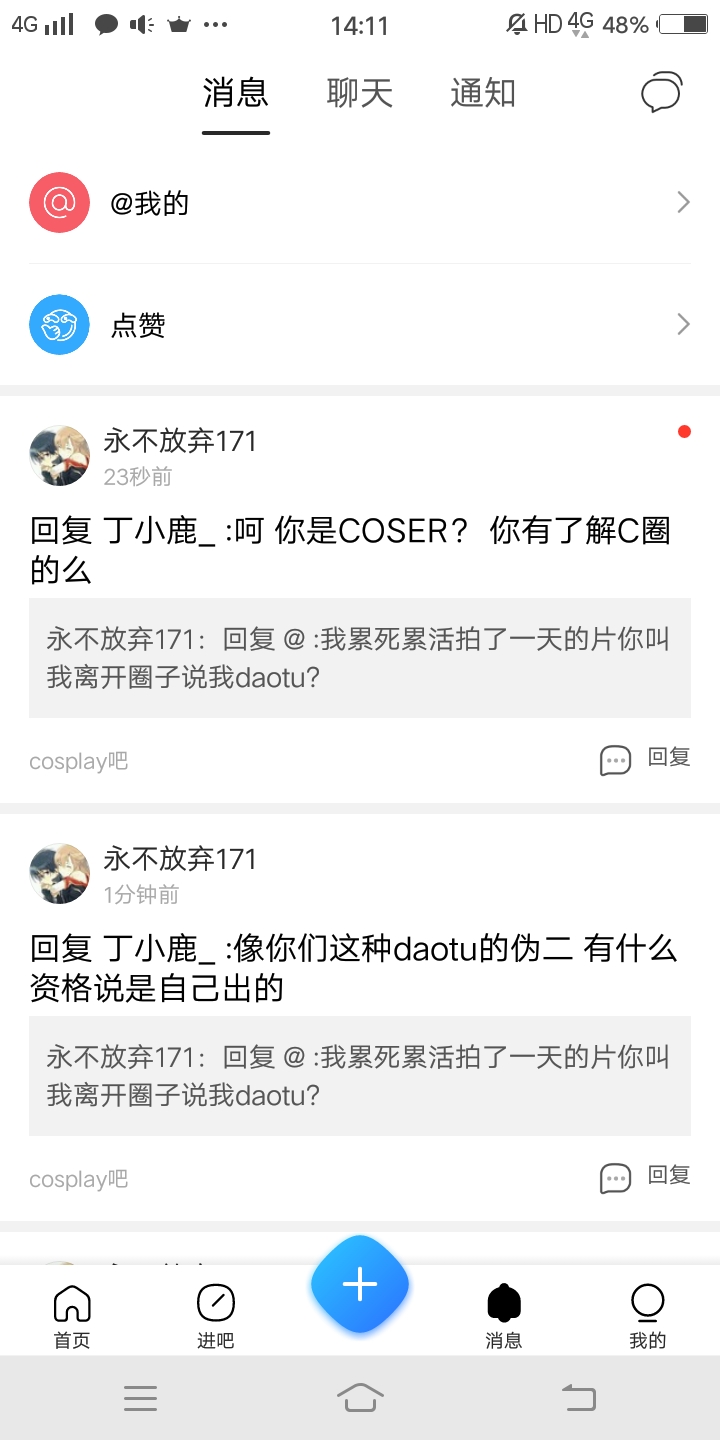Open 永不放弃171's avatar in the 23秒前 message
This screenshot has width=720, height=1440.
click(x=60, y=455)
